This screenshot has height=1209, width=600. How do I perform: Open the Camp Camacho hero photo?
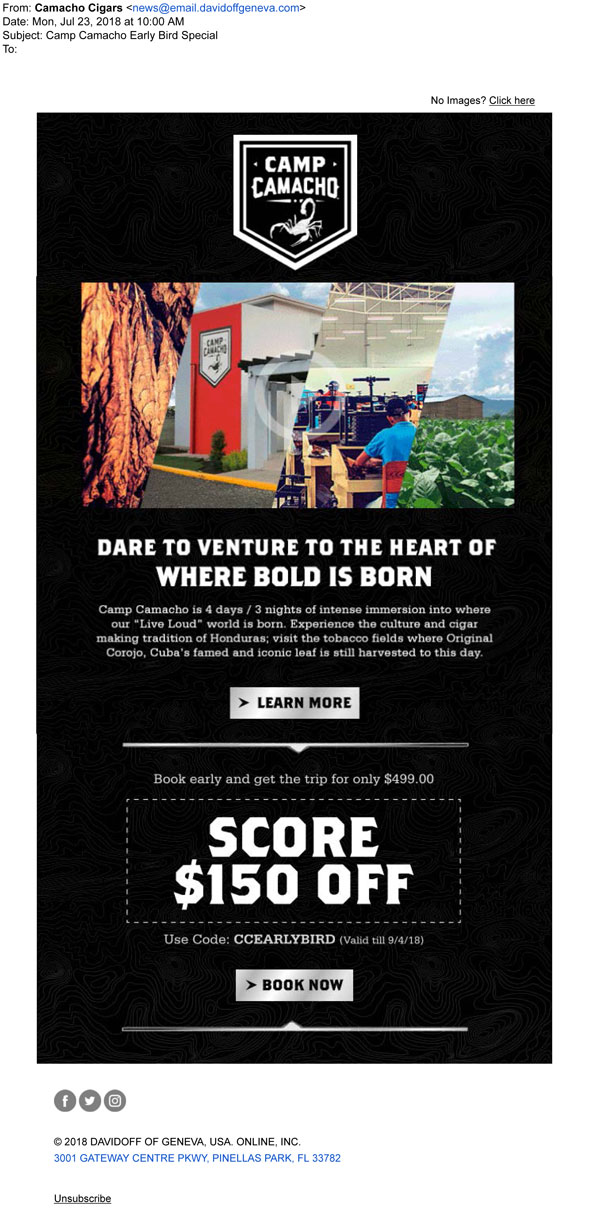(x=297, y=395)
